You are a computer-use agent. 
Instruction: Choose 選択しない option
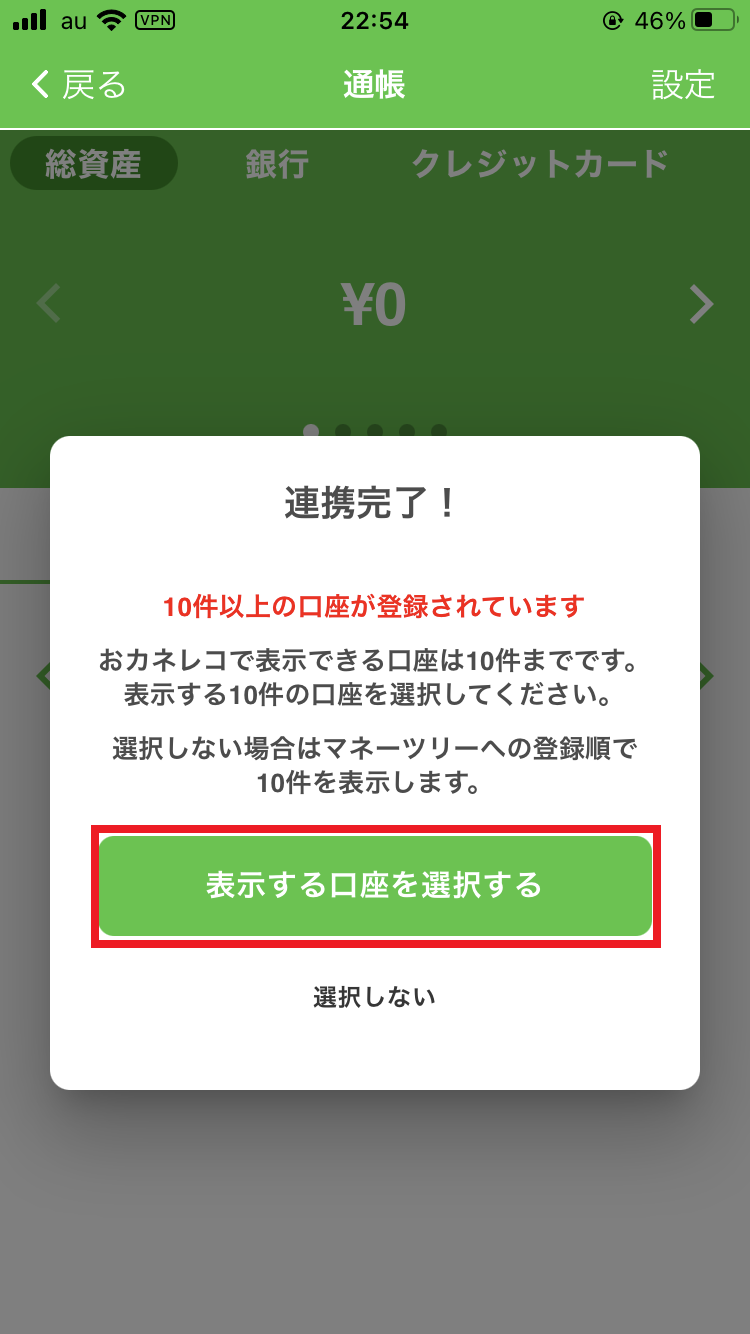coord(375,997)
